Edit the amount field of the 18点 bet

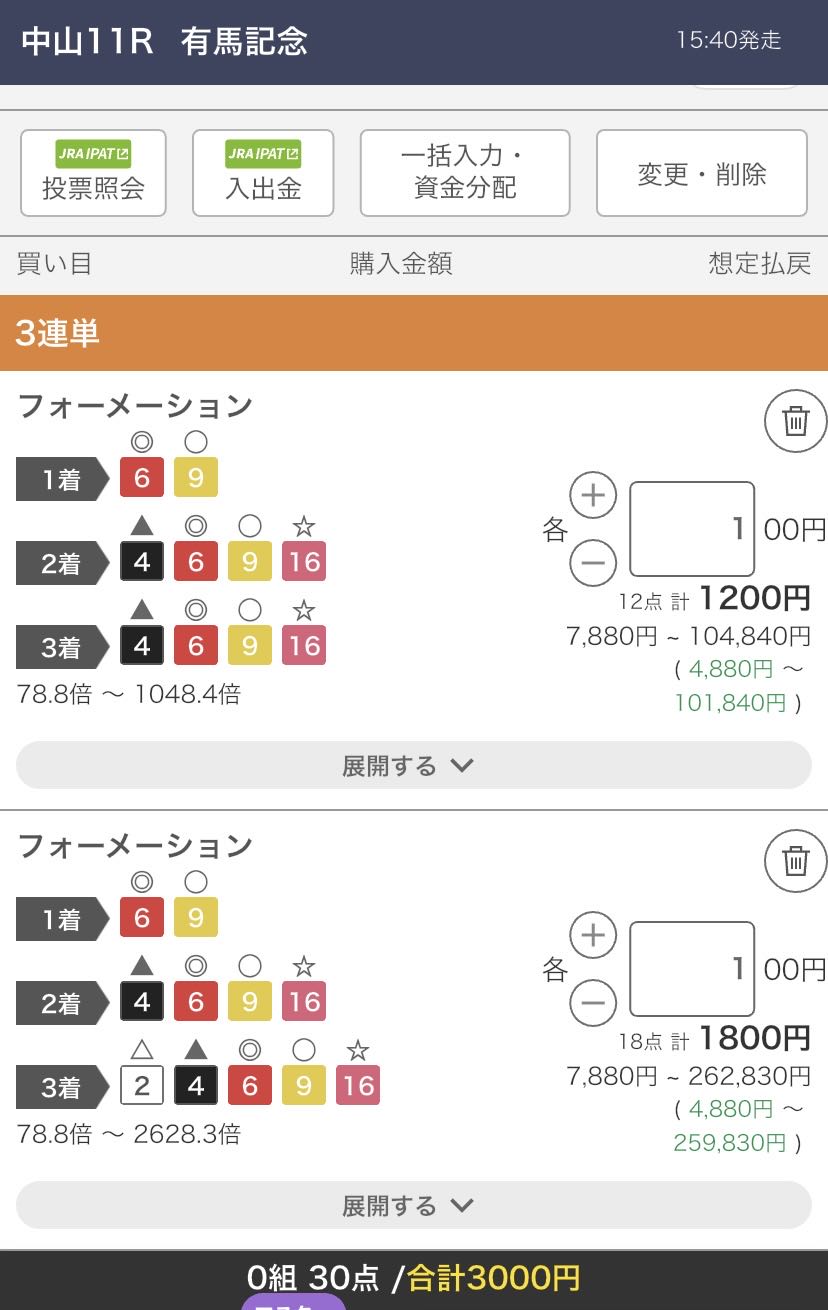(692, 969)
